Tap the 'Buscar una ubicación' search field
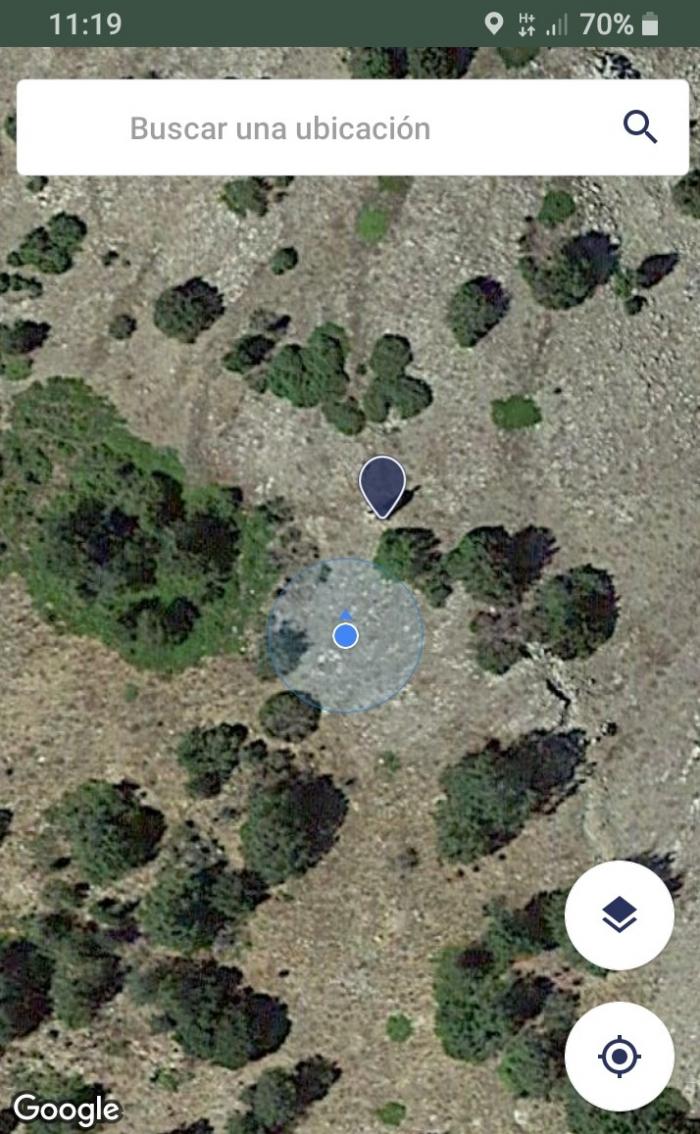Screen dimensions: 700x1134 pos(352,127)
